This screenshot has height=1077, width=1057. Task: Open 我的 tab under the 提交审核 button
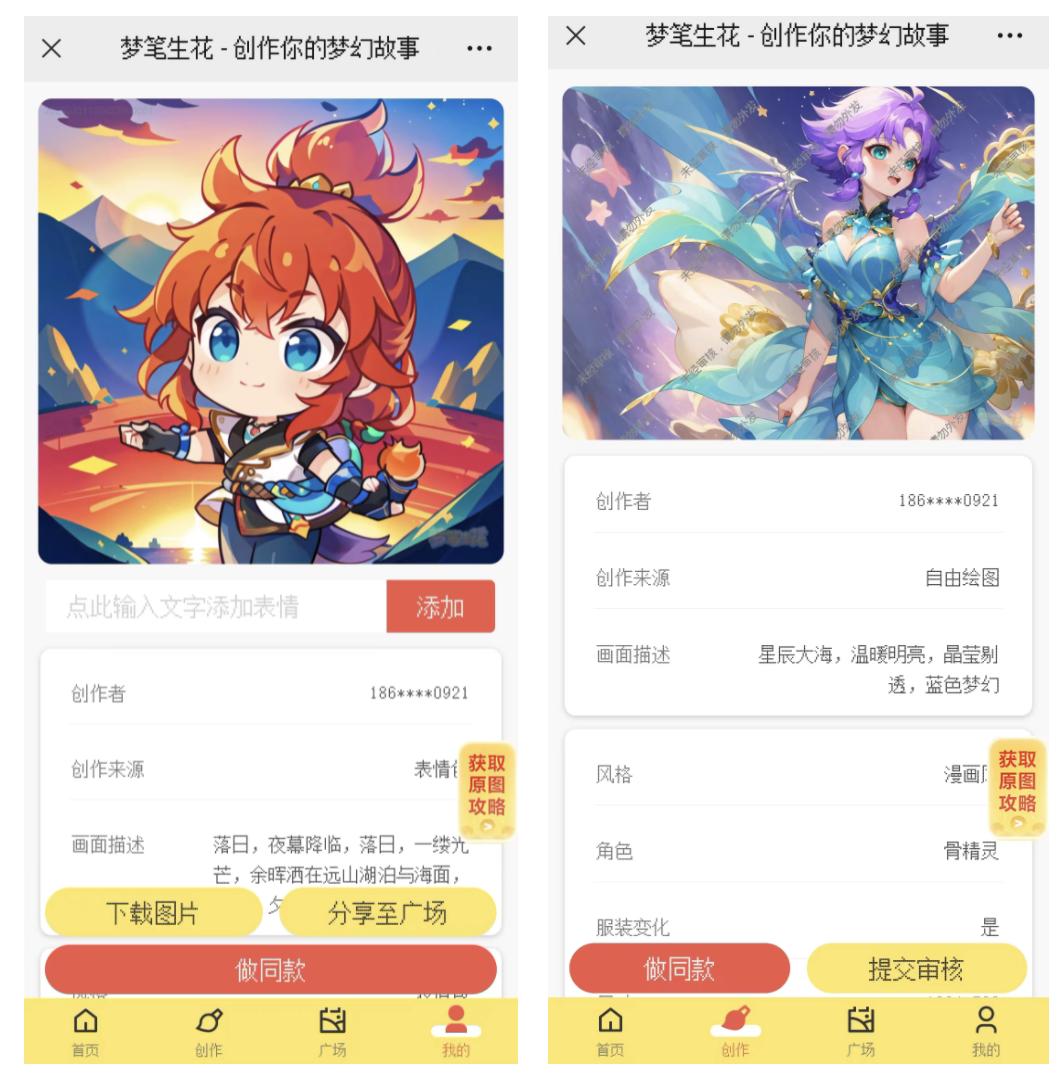tap(987, 1031)
